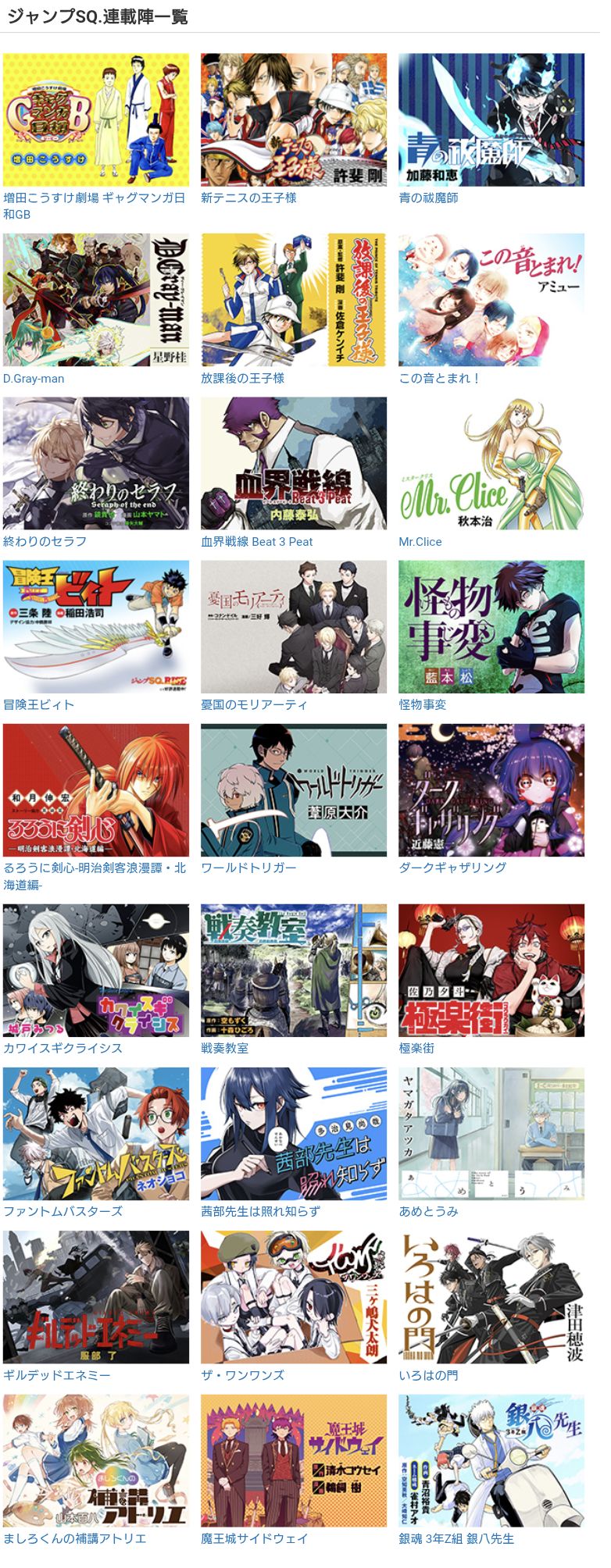Select the 極楽街 manga
Image resolution: width=611 pixels, height=1568 pixels.
[x=491, y=970]
